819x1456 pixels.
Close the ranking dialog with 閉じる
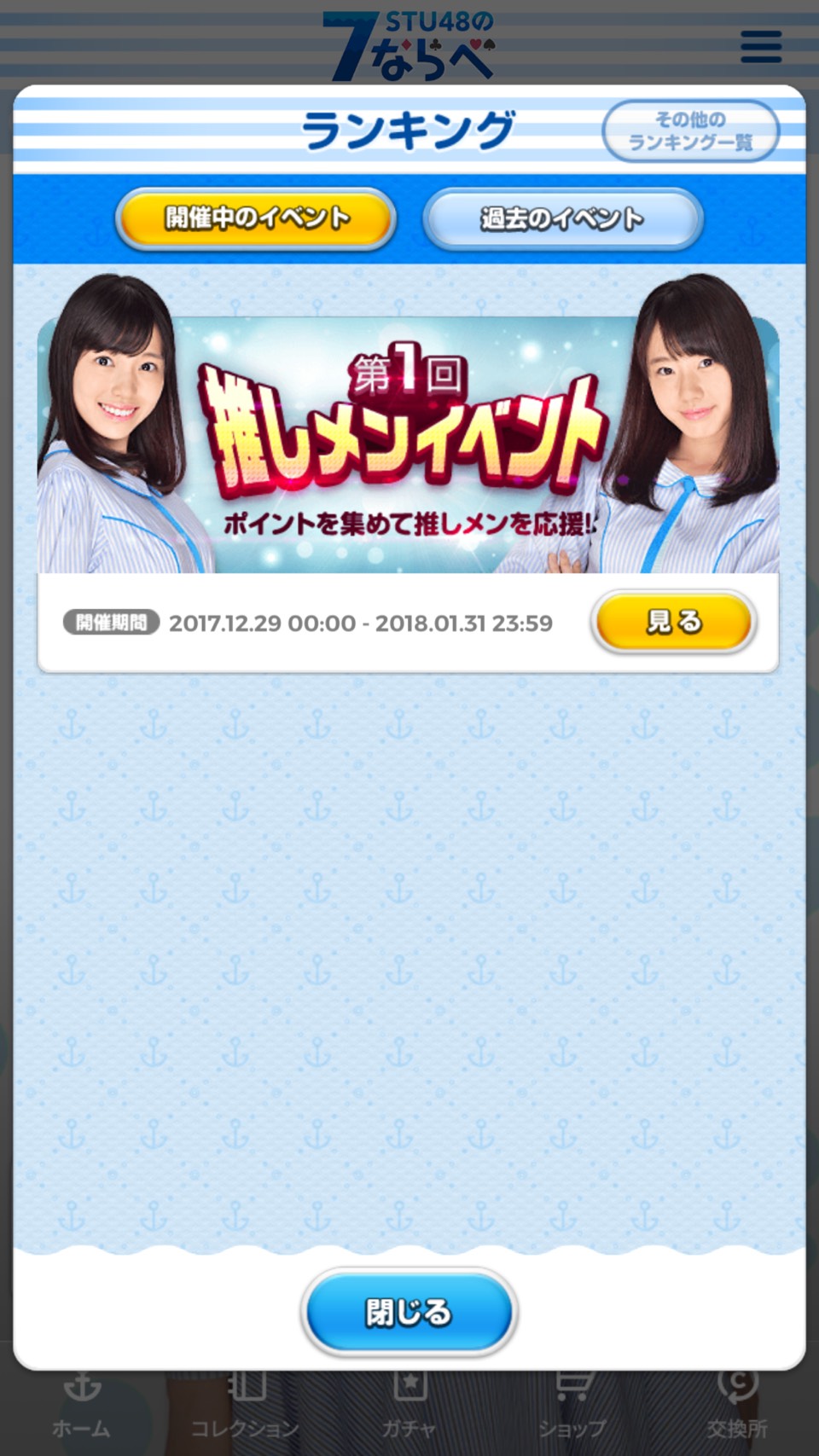(409, 1311)
